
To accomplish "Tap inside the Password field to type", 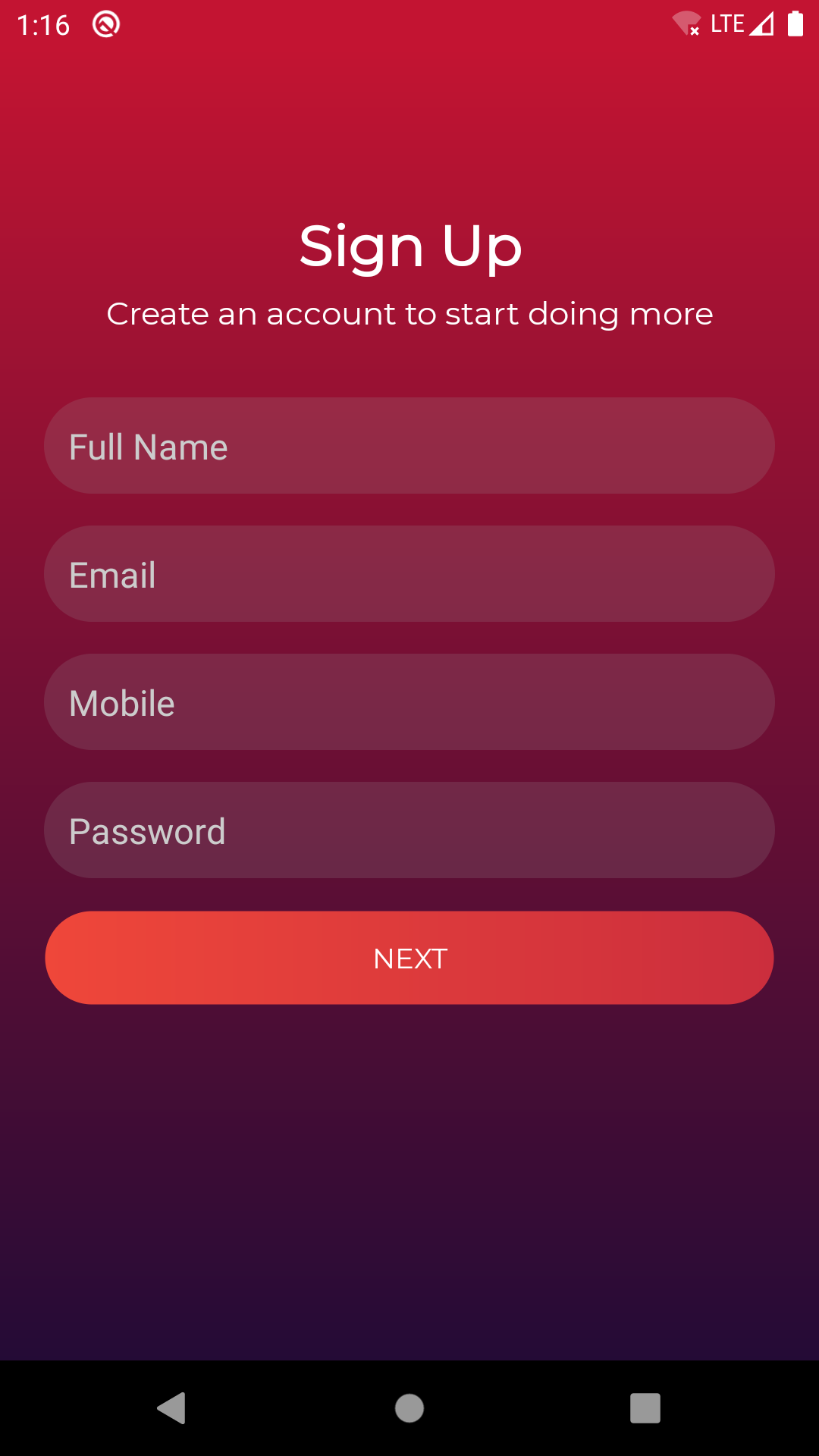I will point(409,830).
